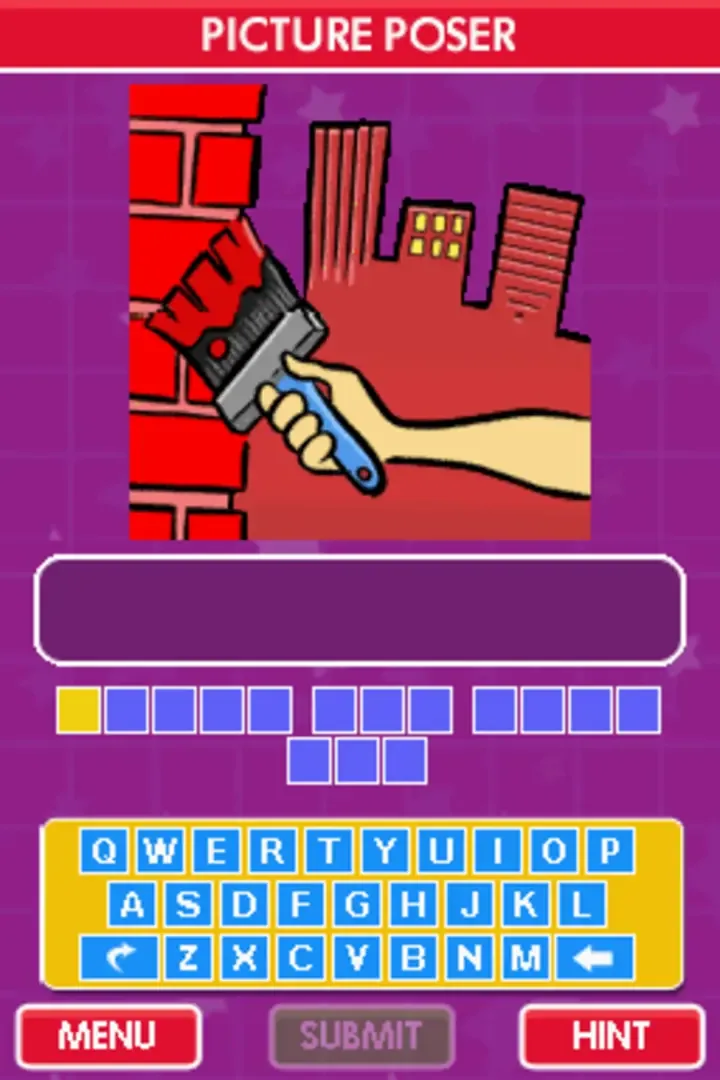The image size is (720, 1080).
Task: Tap the HINT button
Action: (611, 1035)
